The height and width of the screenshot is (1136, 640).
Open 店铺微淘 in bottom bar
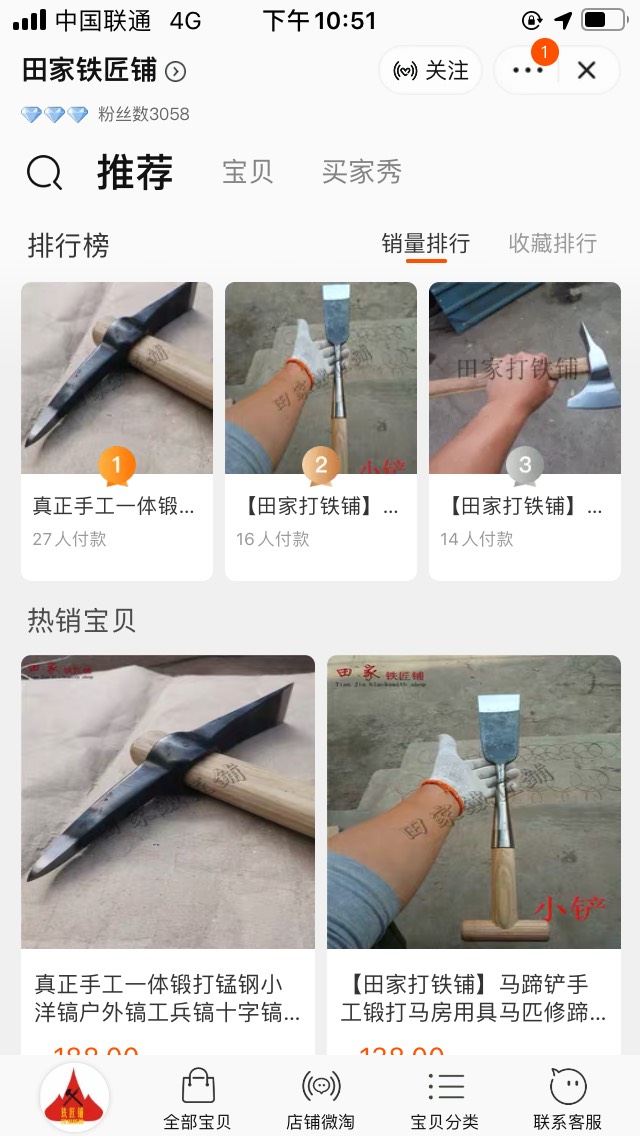321,1098
